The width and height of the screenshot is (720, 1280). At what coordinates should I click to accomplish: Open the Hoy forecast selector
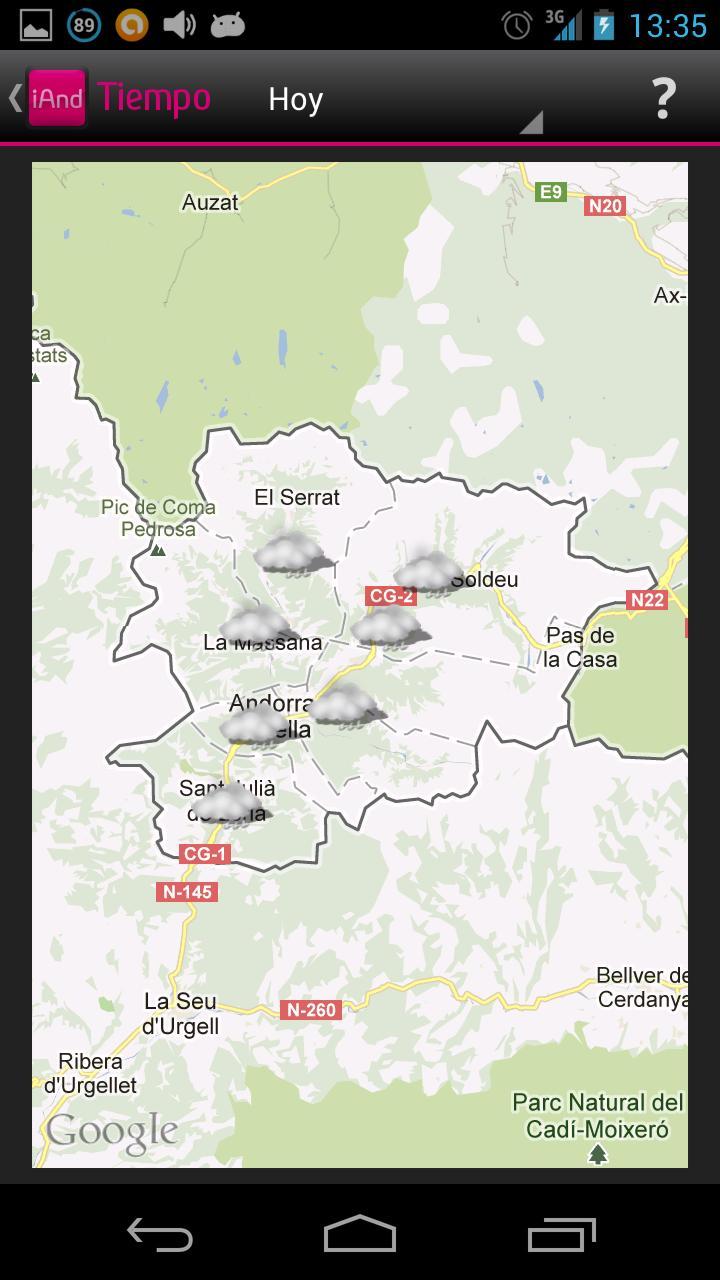(294, 98)
